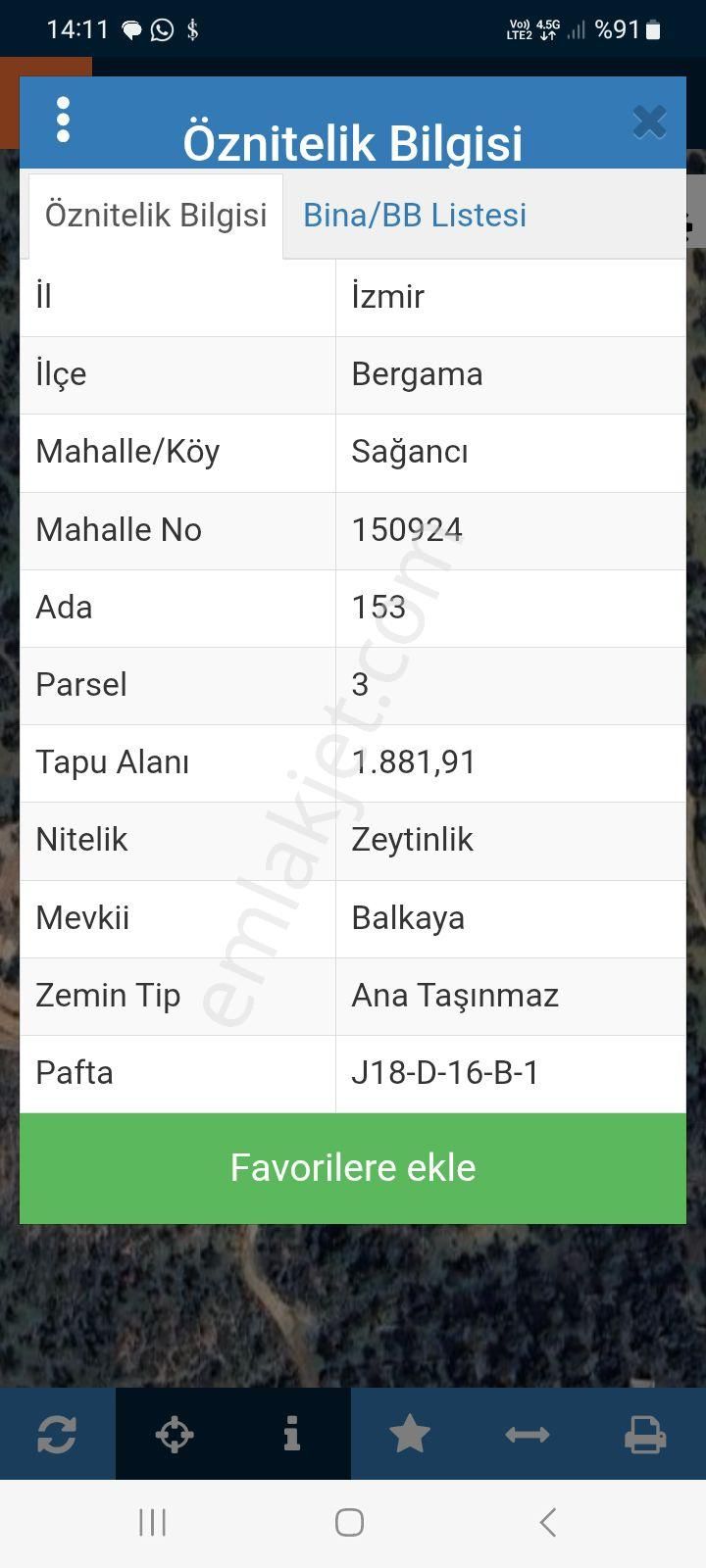Go back with the system back button
706x1568 pixels.
(548, 1522)
